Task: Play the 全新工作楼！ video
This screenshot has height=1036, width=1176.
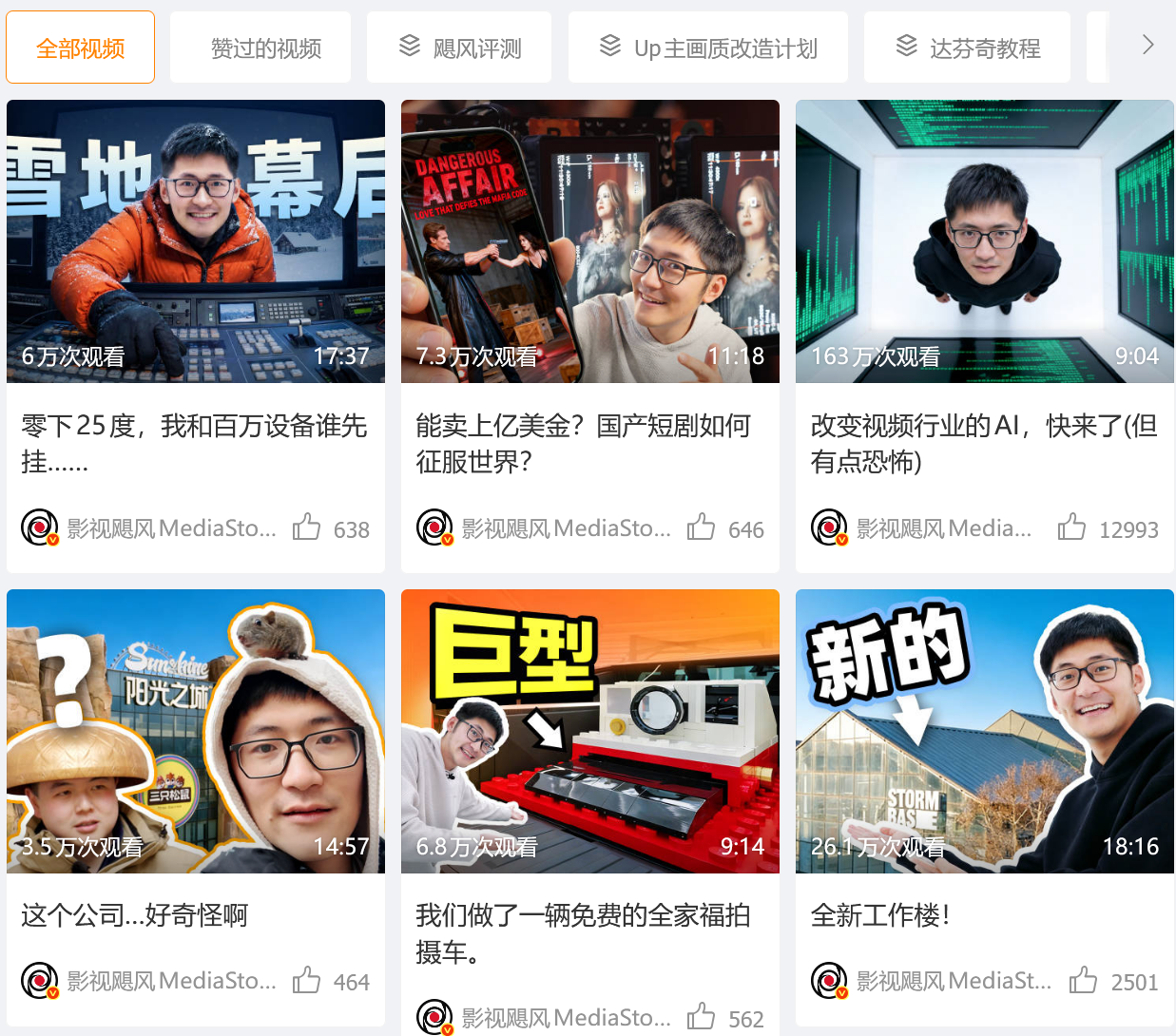Action: point(984,731)
